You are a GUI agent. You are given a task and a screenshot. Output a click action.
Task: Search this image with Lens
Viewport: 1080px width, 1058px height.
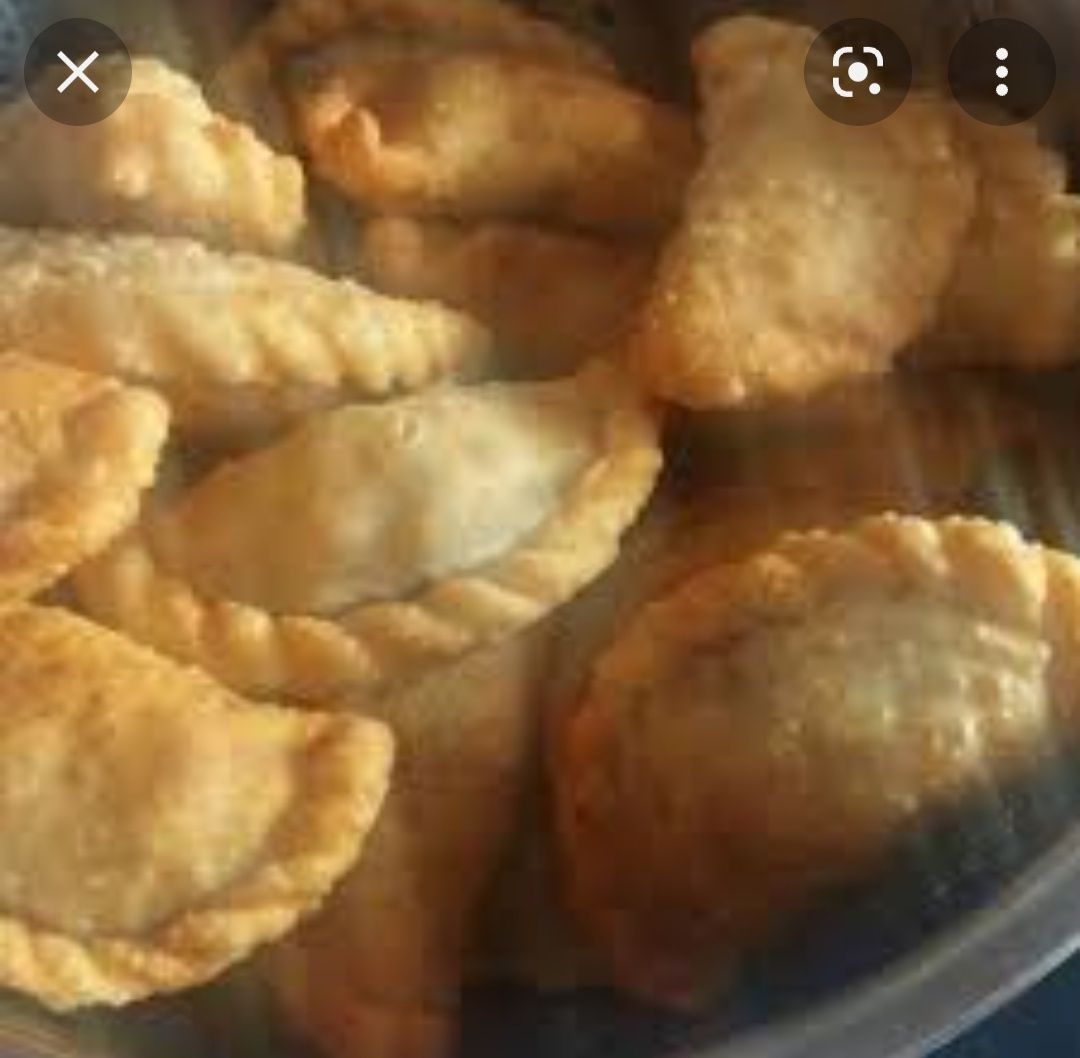857,72
